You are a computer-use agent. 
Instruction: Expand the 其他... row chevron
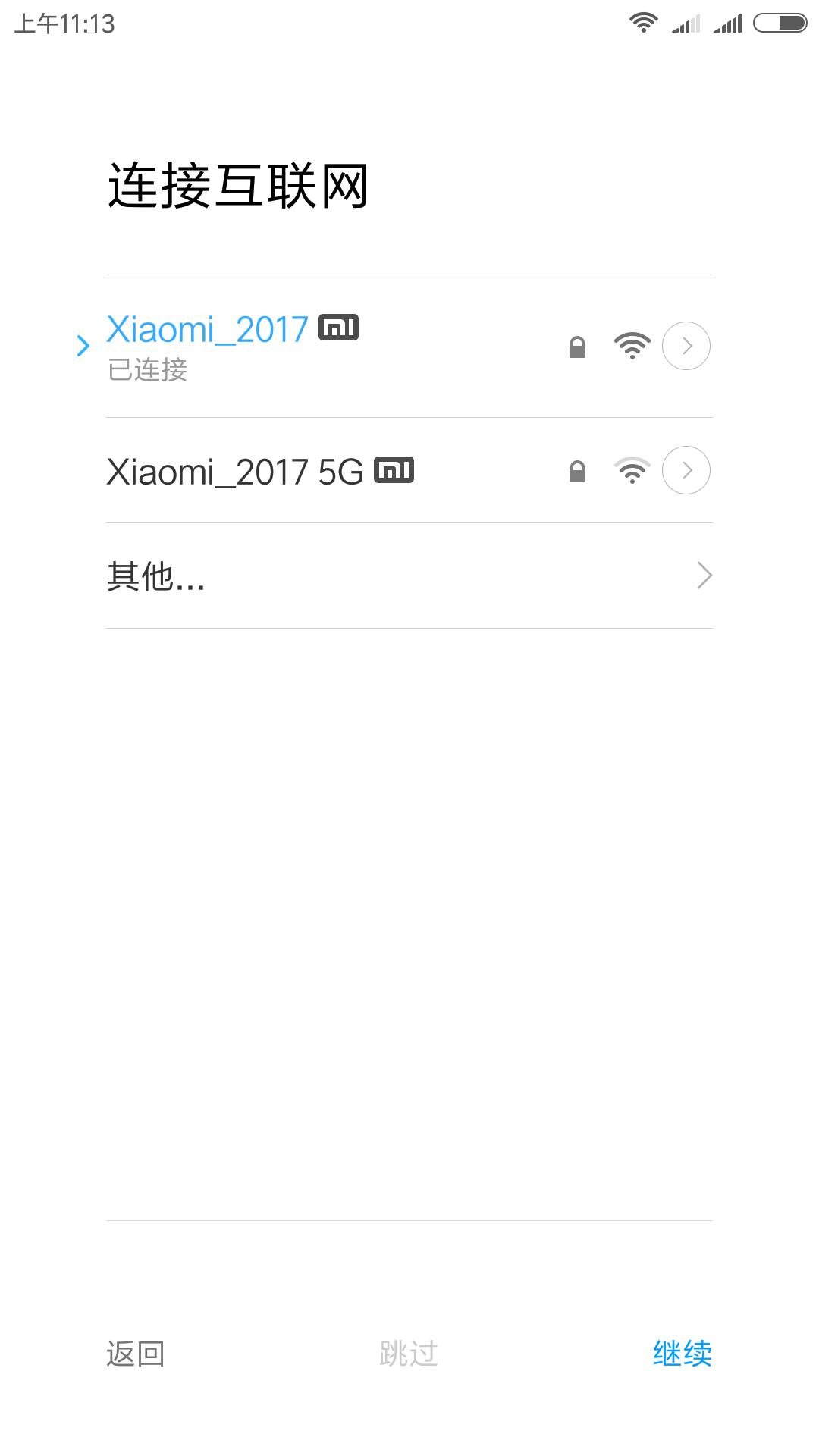click(705, 574)
